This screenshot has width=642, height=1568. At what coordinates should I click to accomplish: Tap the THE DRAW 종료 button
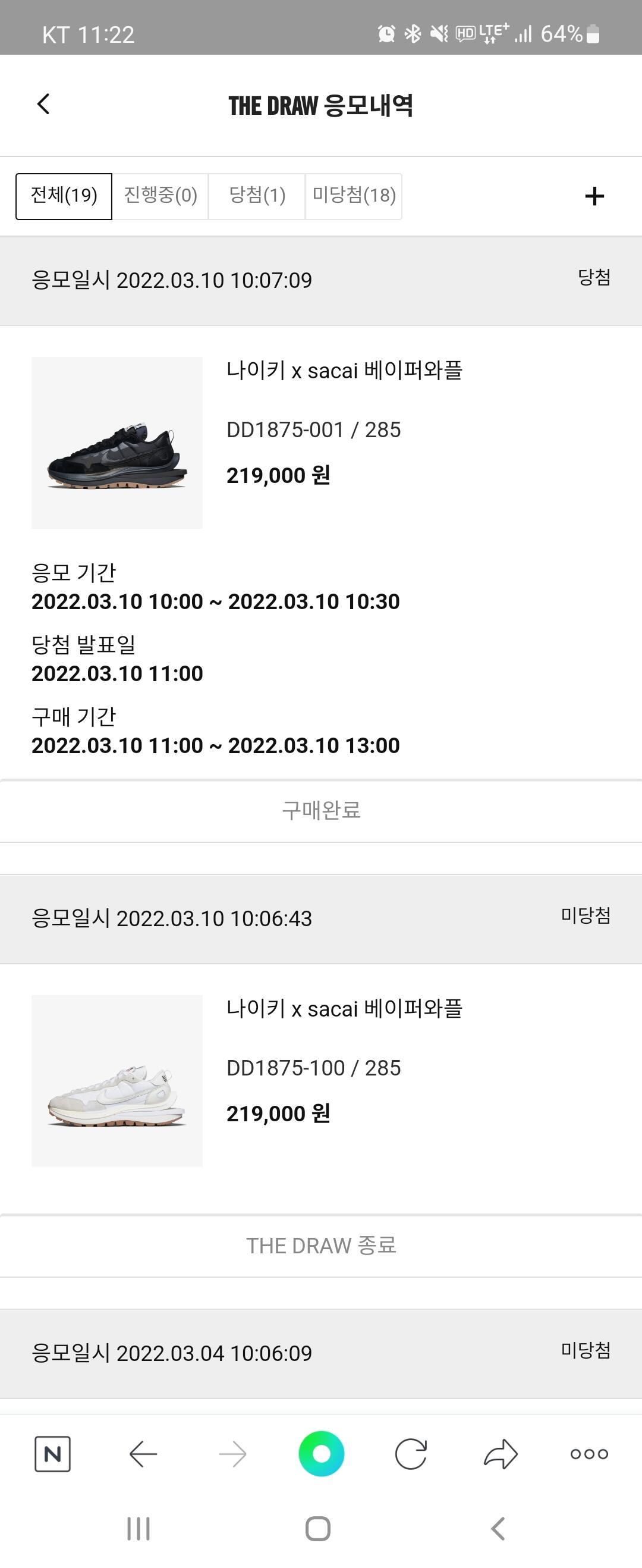322,1246
